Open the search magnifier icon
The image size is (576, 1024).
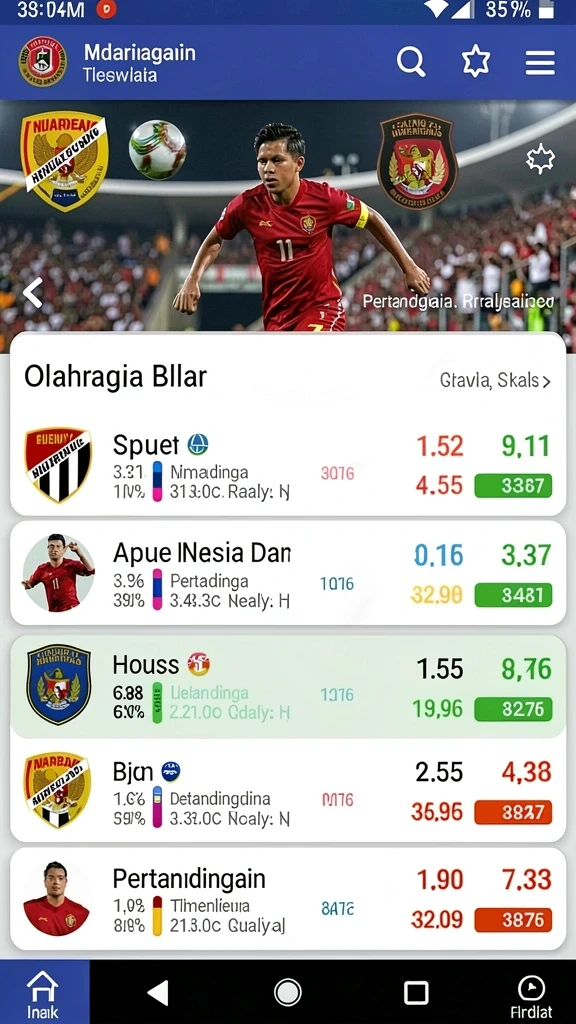coord(411,63)
